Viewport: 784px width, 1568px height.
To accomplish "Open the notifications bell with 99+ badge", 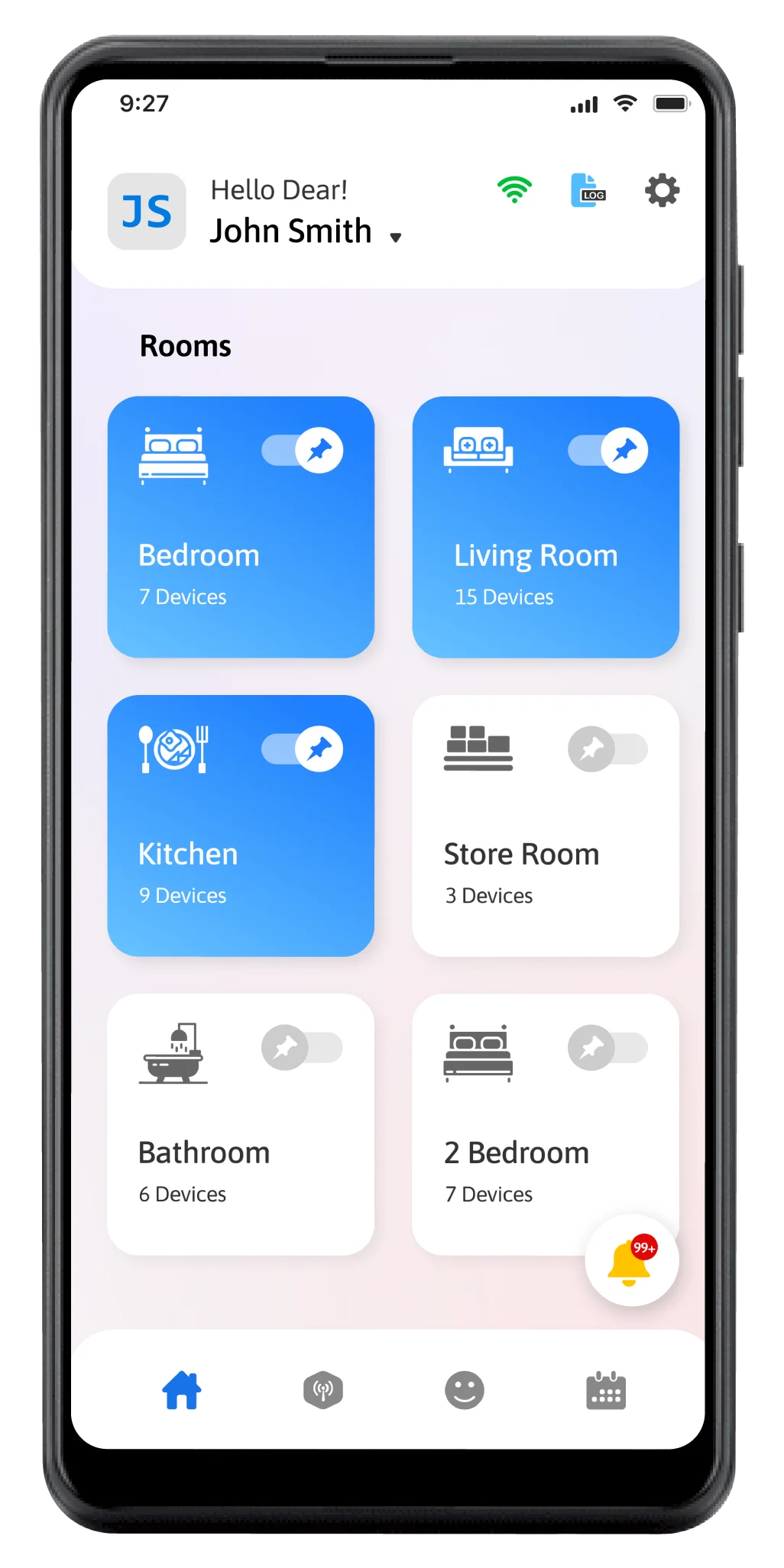I will [631, 1260].
